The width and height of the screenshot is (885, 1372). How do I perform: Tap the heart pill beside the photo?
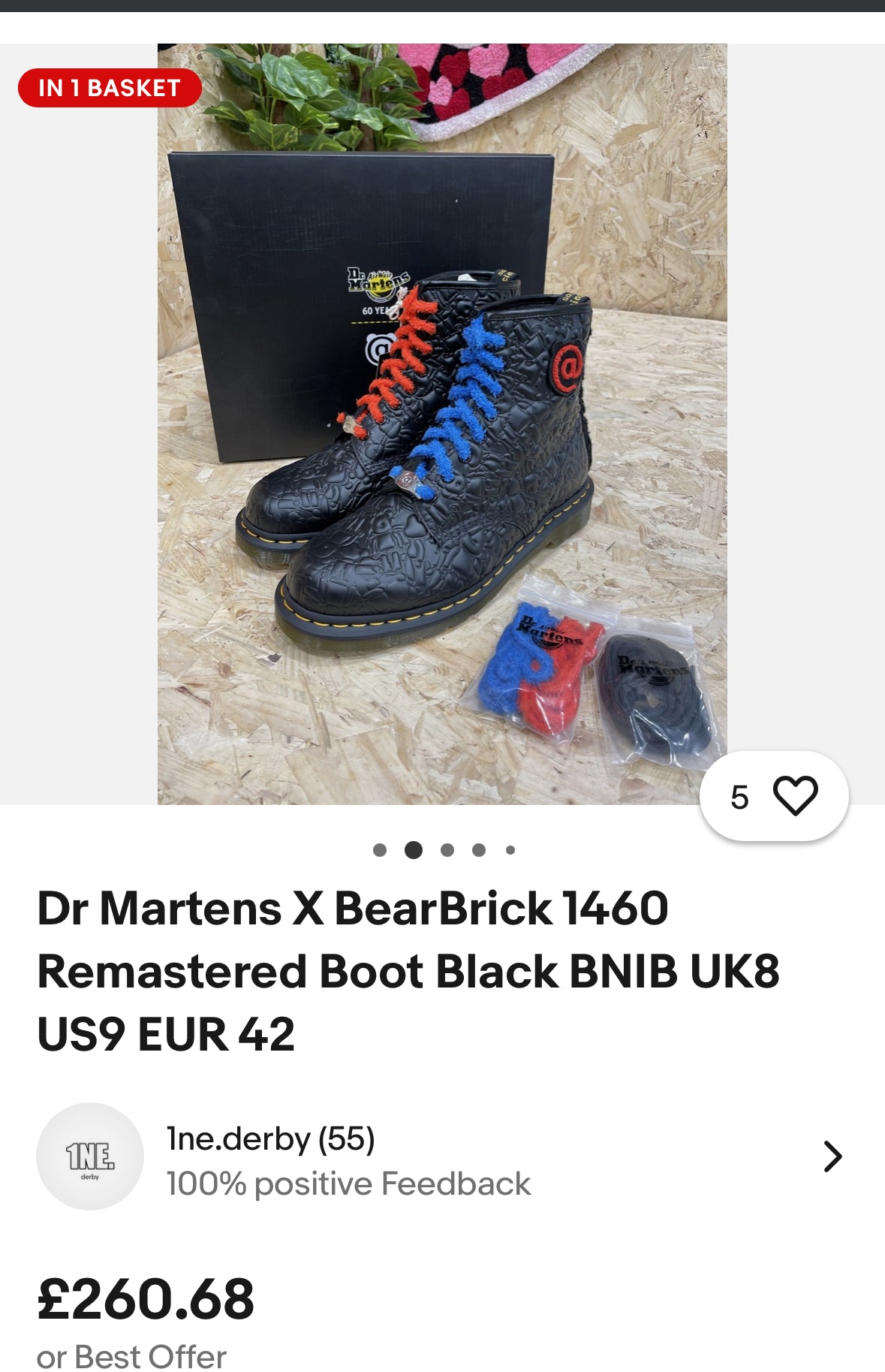[x=769, y=795]
